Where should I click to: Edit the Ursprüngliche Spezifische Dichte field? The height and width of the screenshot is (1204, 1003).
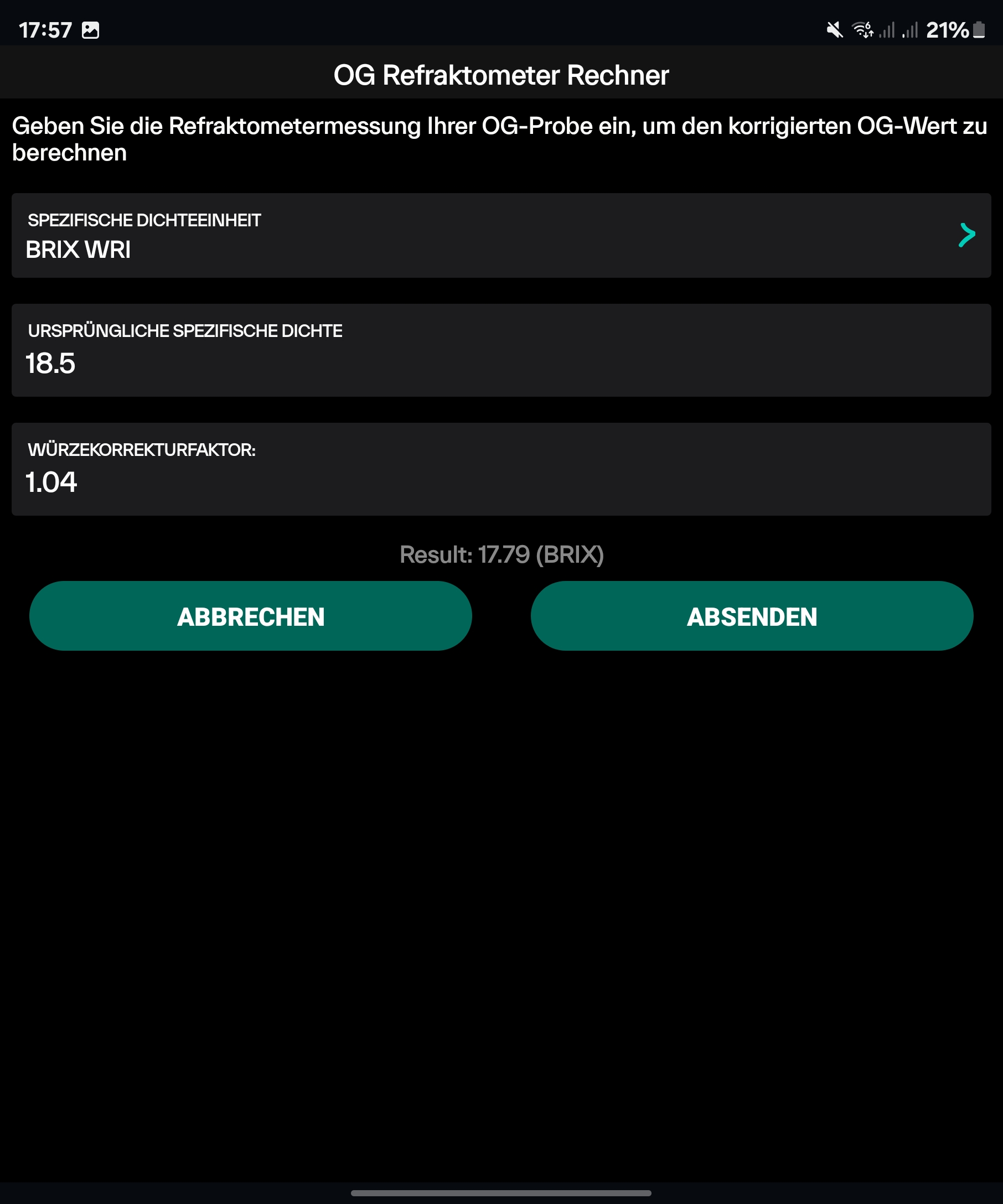[x=500, y=362]
